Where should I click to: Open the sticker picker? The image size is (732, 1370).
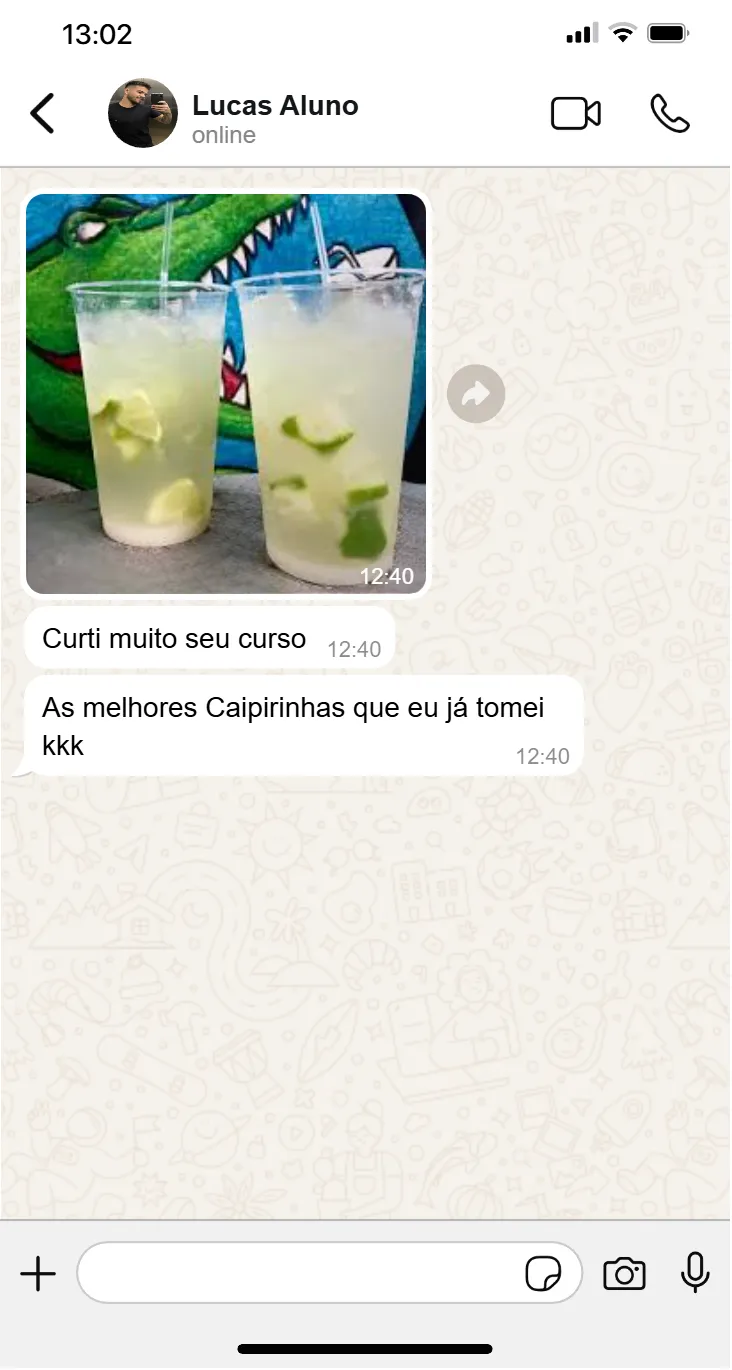[543, 1274]
